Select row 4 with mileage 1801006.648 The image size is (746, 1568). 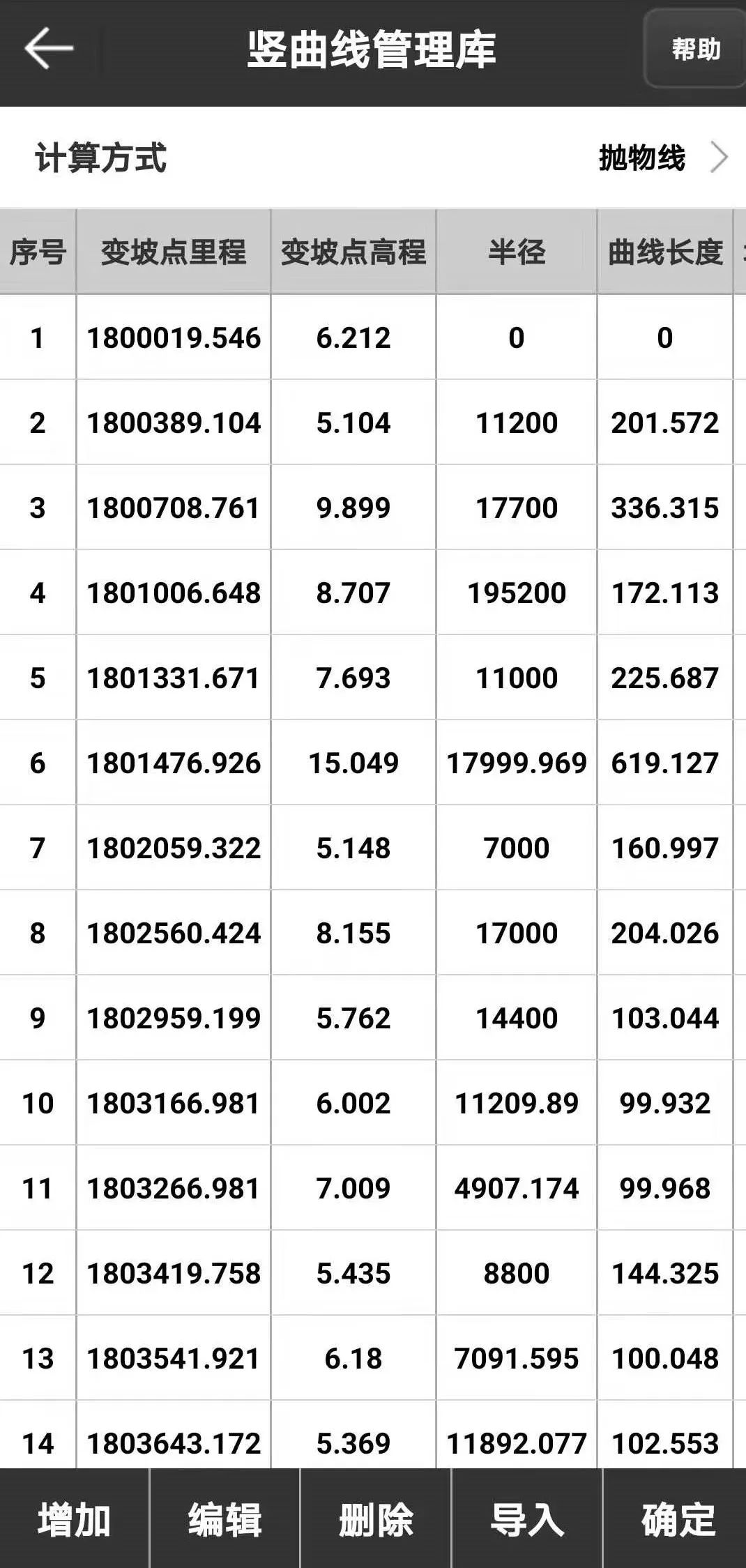pyautogui.click(x=174, y=593)
